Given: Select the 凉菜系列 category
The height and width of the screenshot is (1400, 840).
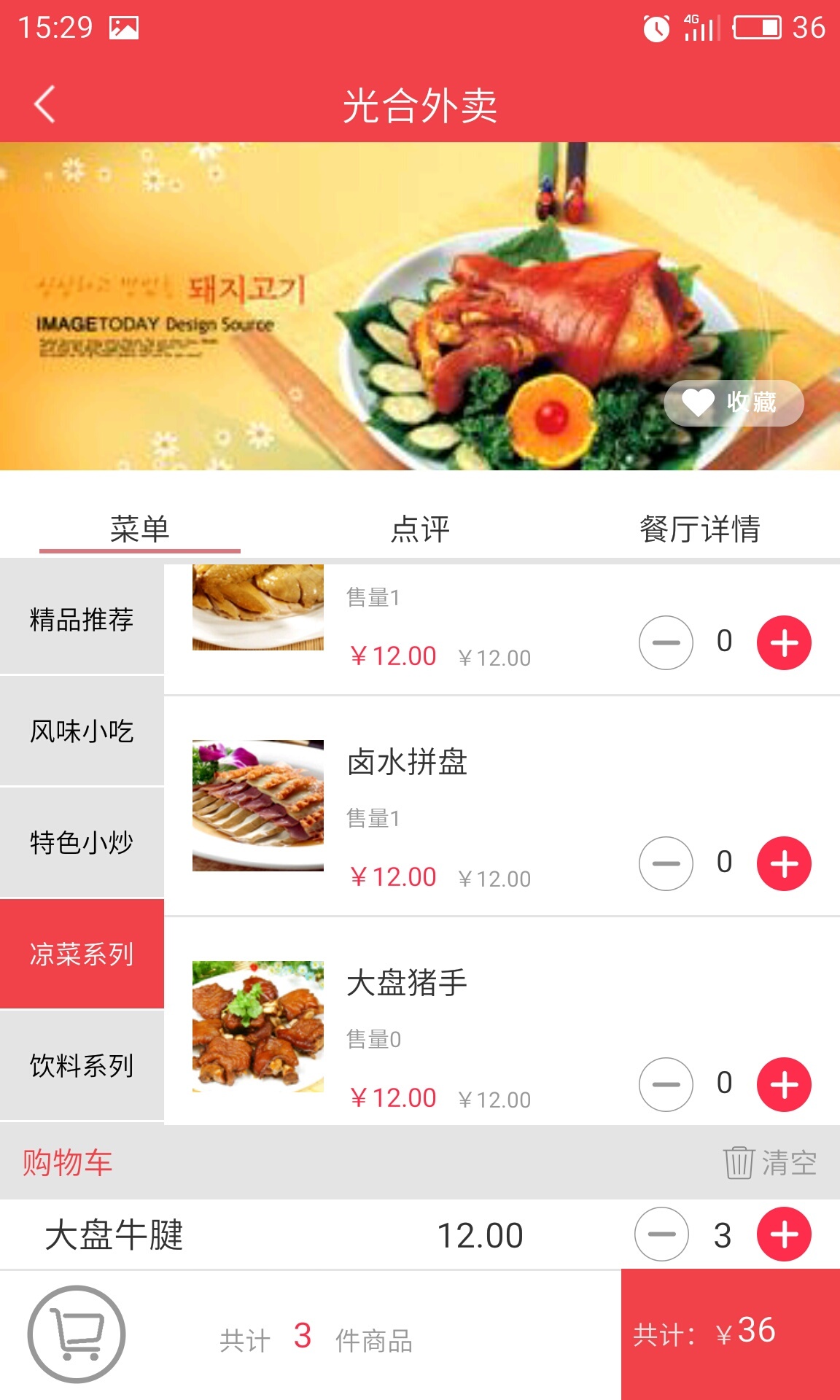Looking at the screenshot, I should pyautogui.click(x=82, y=954).
